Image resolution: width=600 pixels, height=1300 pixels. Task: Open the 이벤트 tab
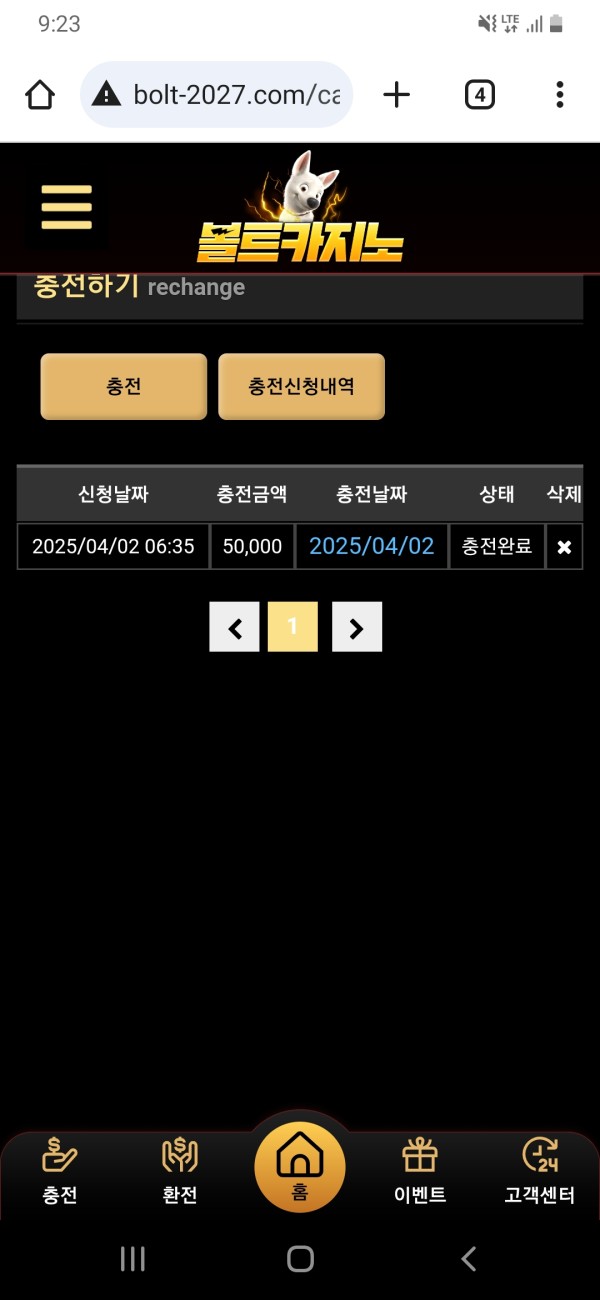coord(420,1170)
